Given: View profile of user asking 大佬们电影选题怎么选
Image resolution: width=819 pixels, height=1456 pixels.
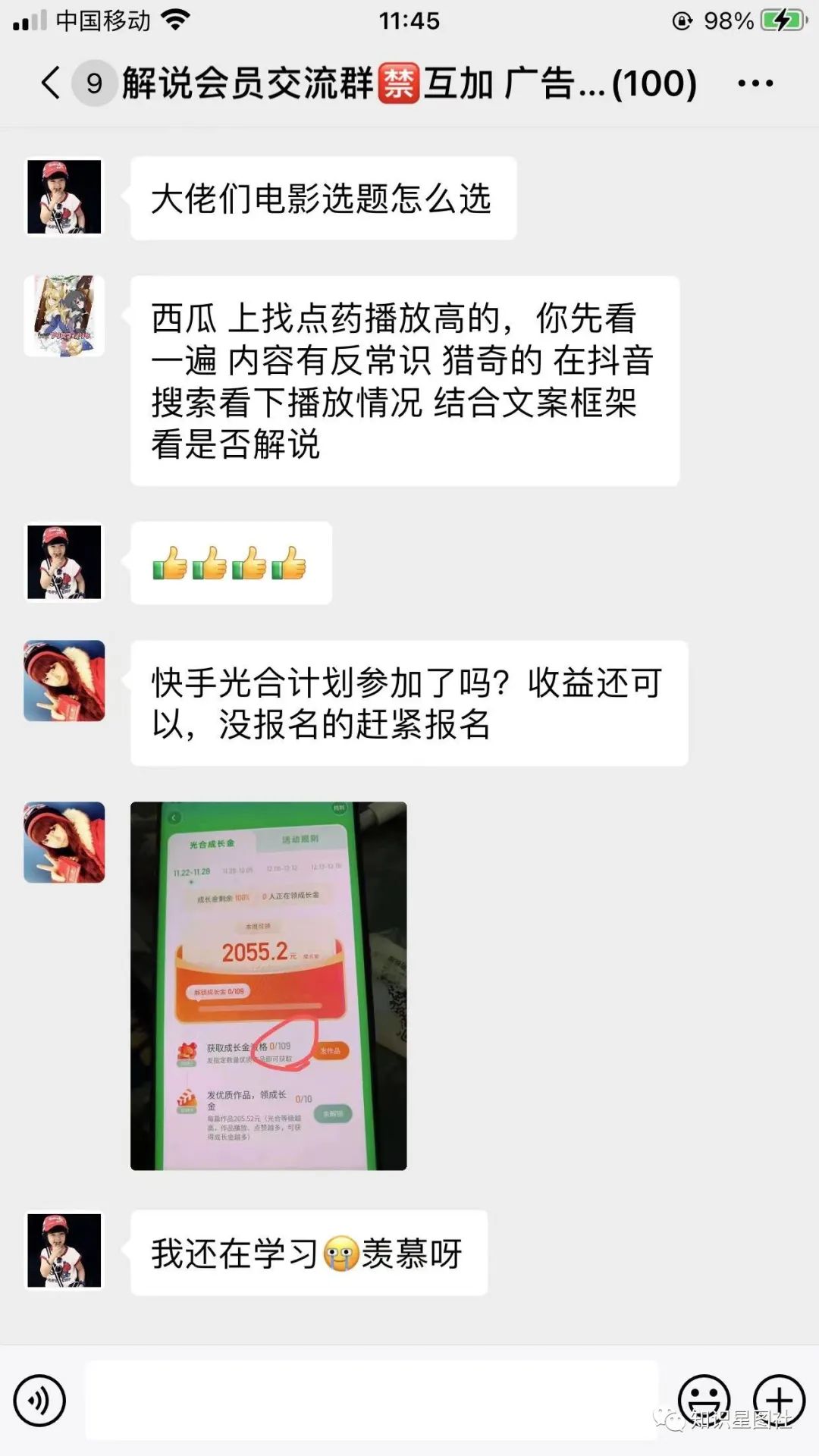Looking at the screenshot, I should click(64, 197).
